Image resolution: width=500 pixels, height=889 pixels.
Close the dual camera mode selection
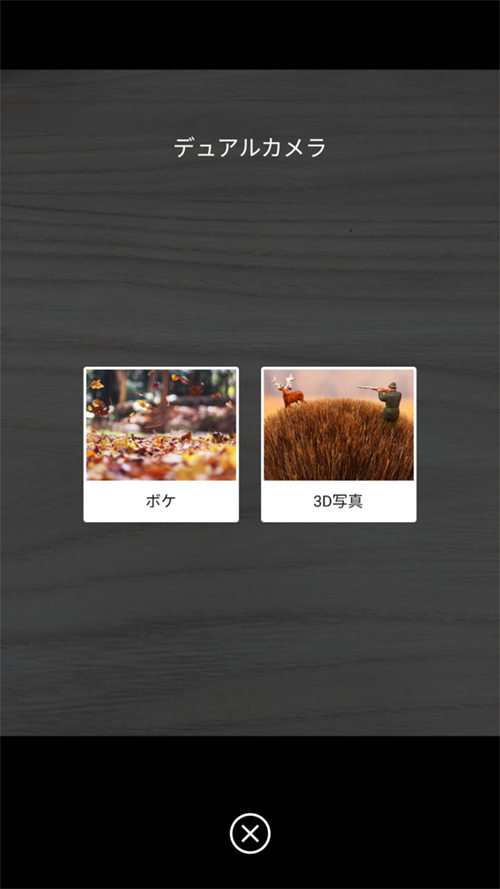(250, 833)
